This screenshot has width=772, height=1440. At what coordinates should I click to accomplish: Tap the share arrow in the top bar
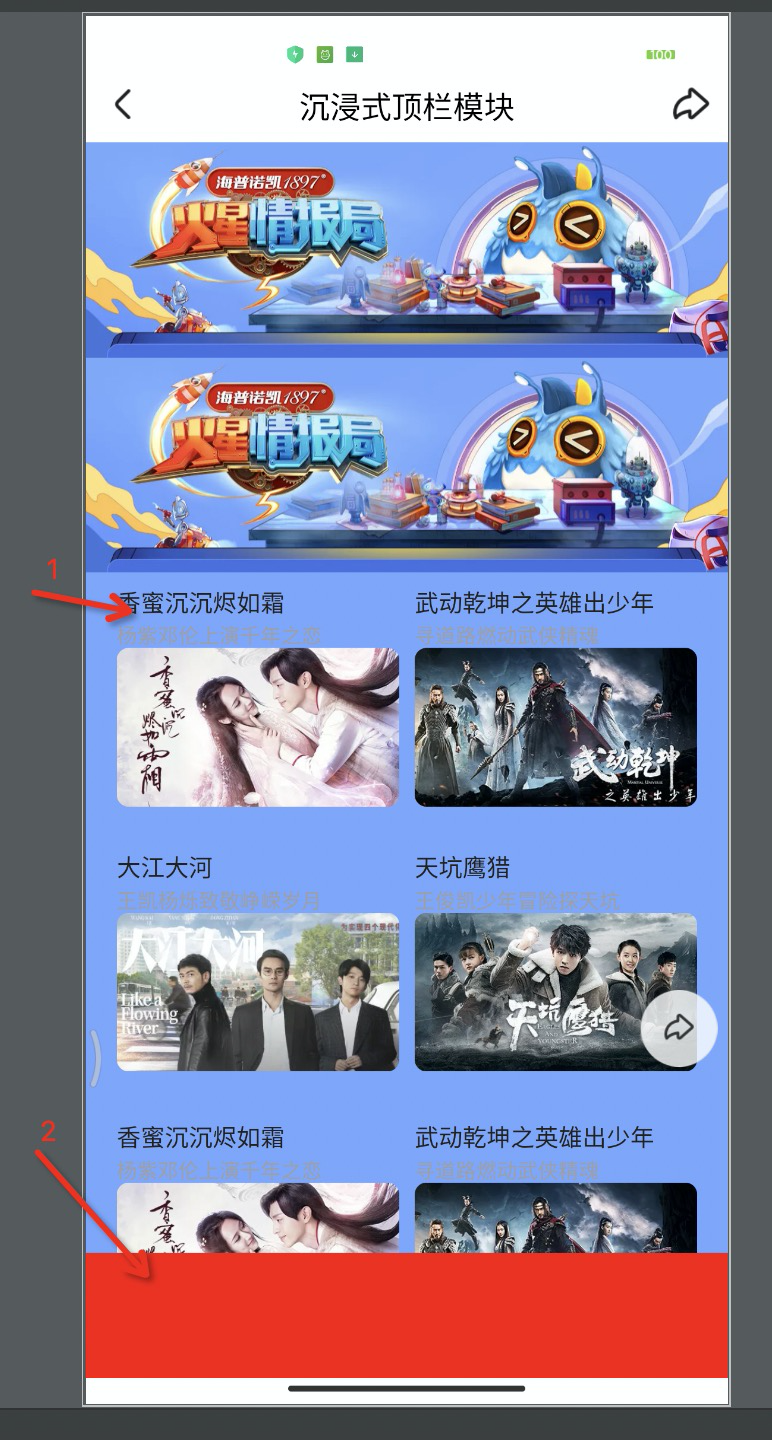[690, 104]
